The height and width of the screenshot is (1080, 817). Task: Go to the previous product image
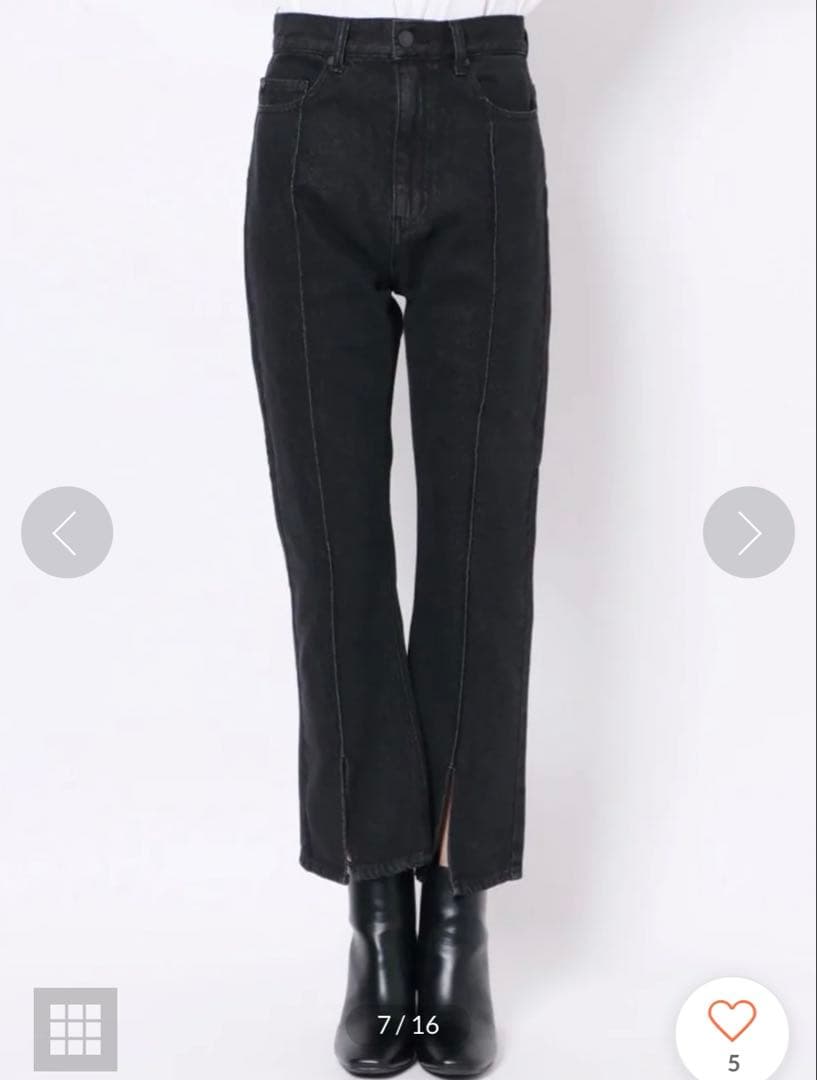[x=66, y=532]
